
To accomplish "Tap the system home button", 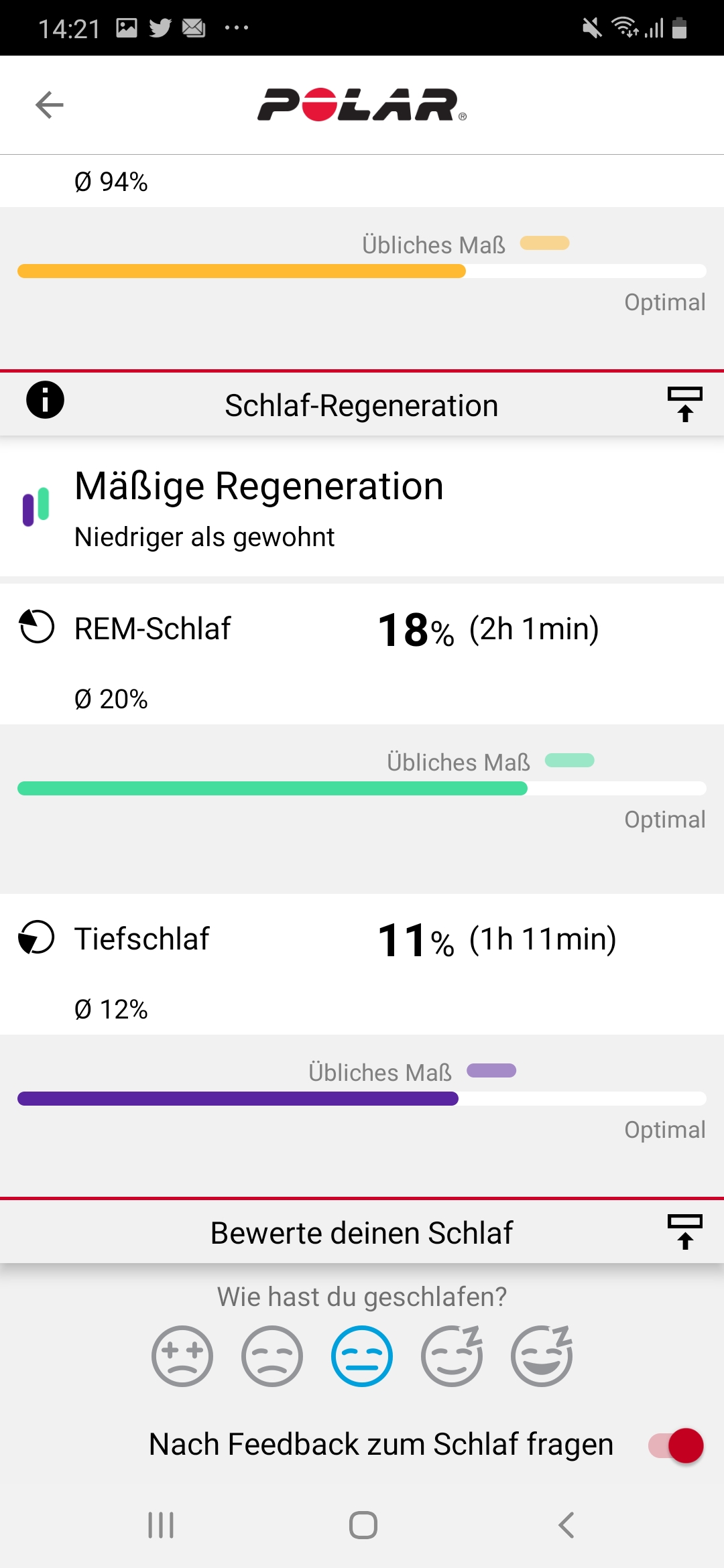I will click(363, 1525).
